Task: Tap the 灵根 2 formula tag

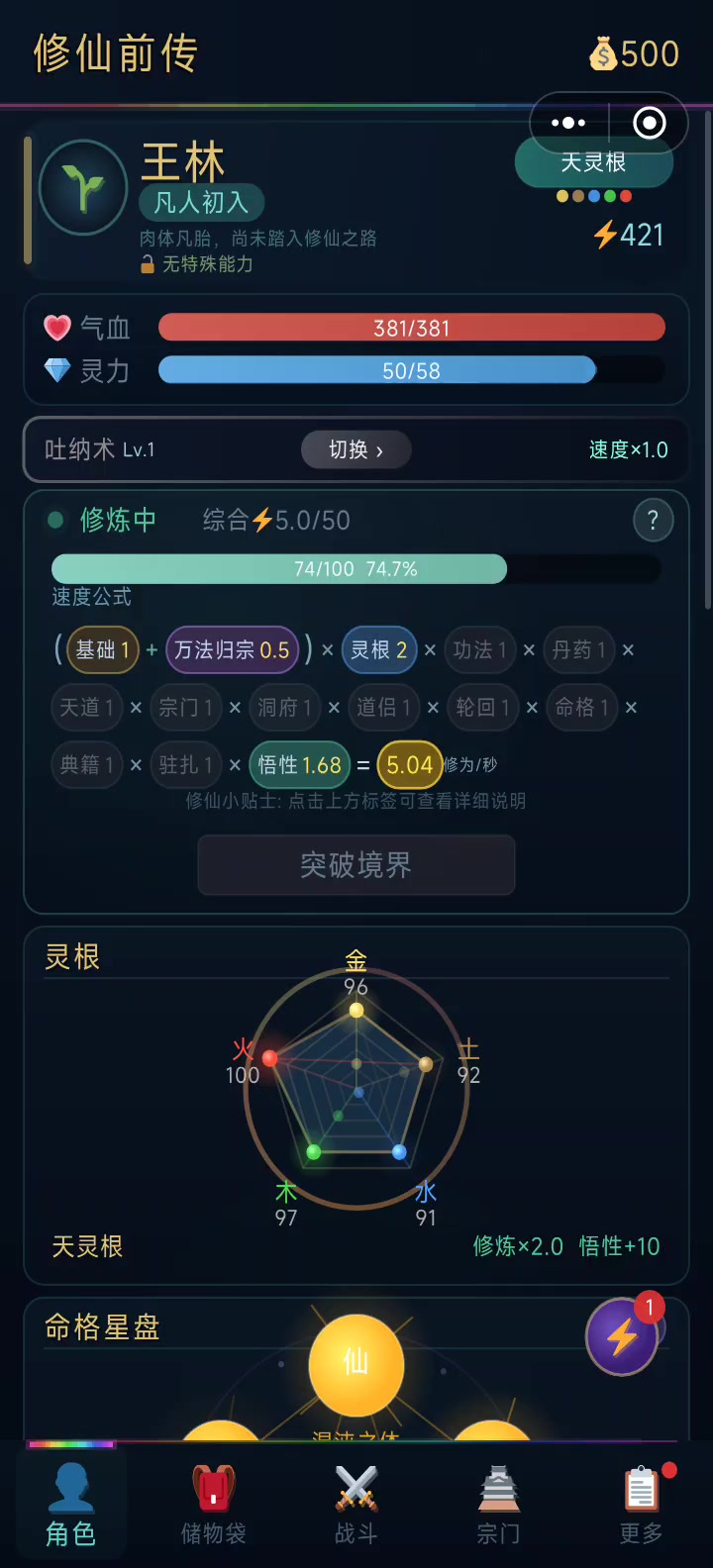Action: click(x=379, y=649)
